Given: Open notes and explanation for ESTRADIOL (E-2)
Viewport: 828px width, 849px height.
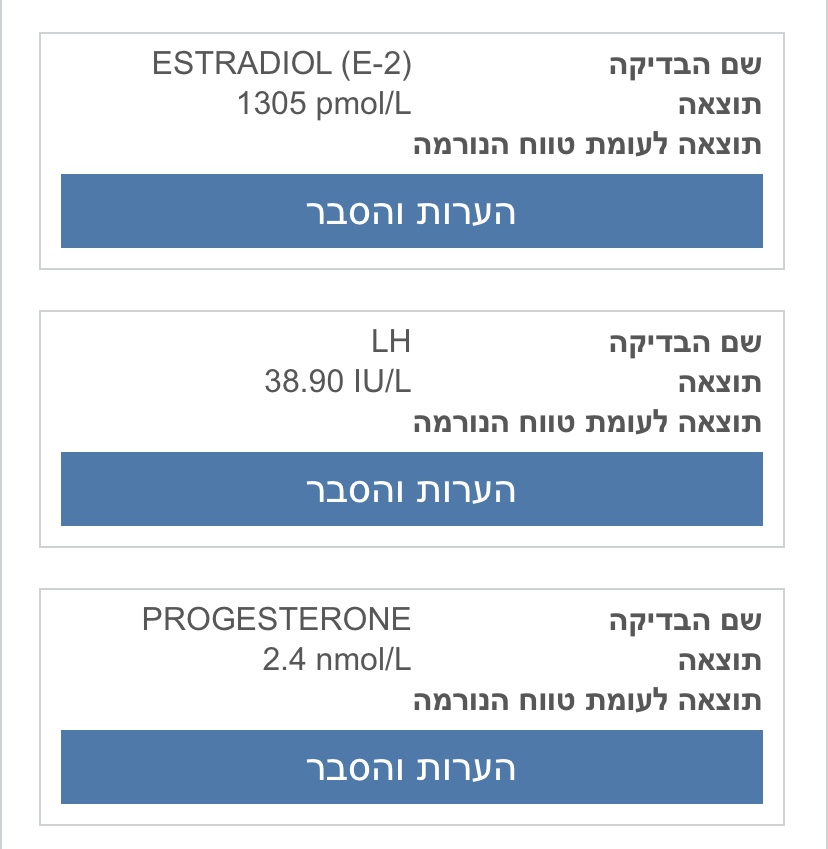Looking at the screenshot, I should (411, 211).
